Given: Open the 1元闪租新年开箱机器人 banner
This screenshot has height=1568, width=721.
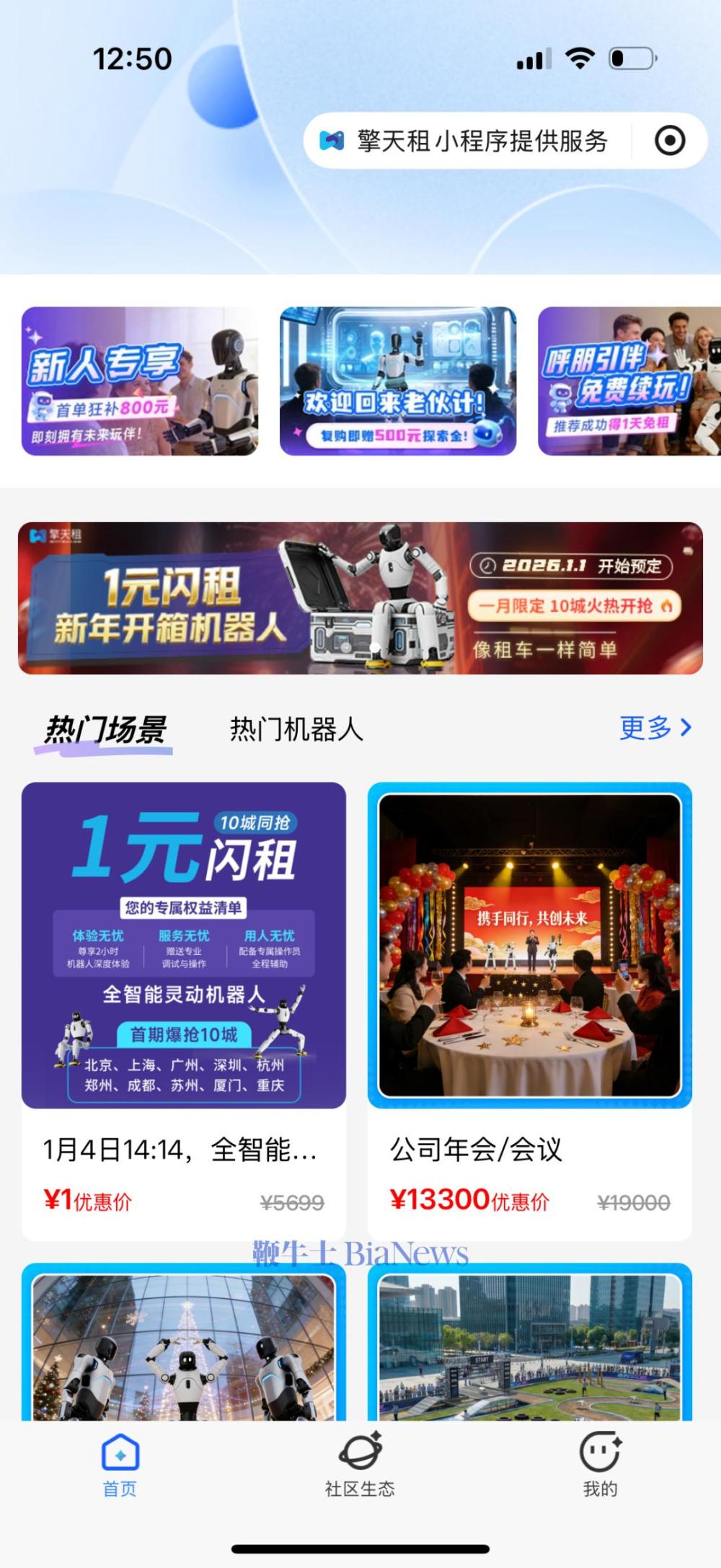Looking at the screenshot, I should coord(360,597).
